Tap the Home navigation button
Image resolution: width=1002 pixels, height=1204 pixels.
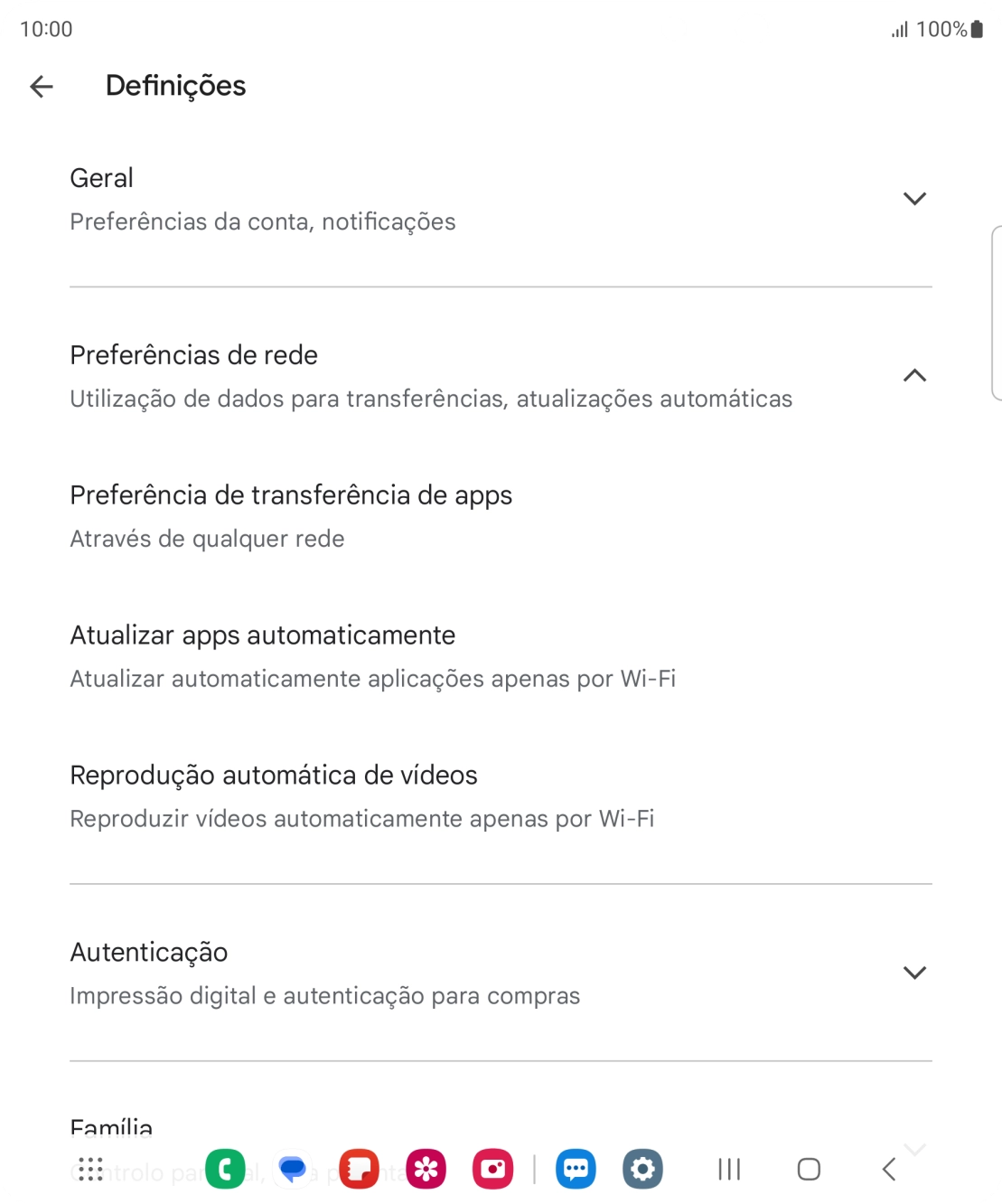(x=808, y=1168)
